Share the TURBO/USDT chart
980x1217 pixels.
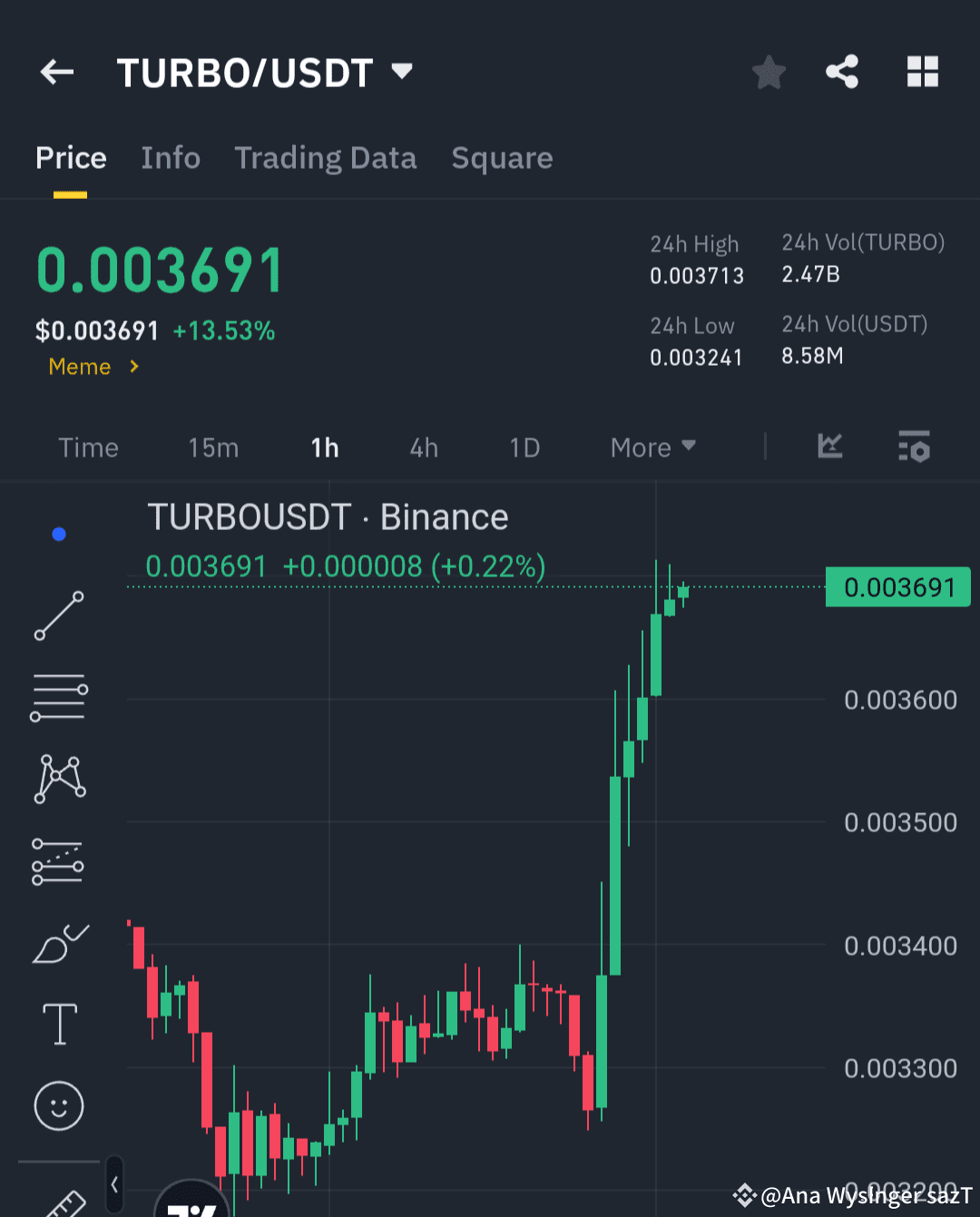pos(841,72)
